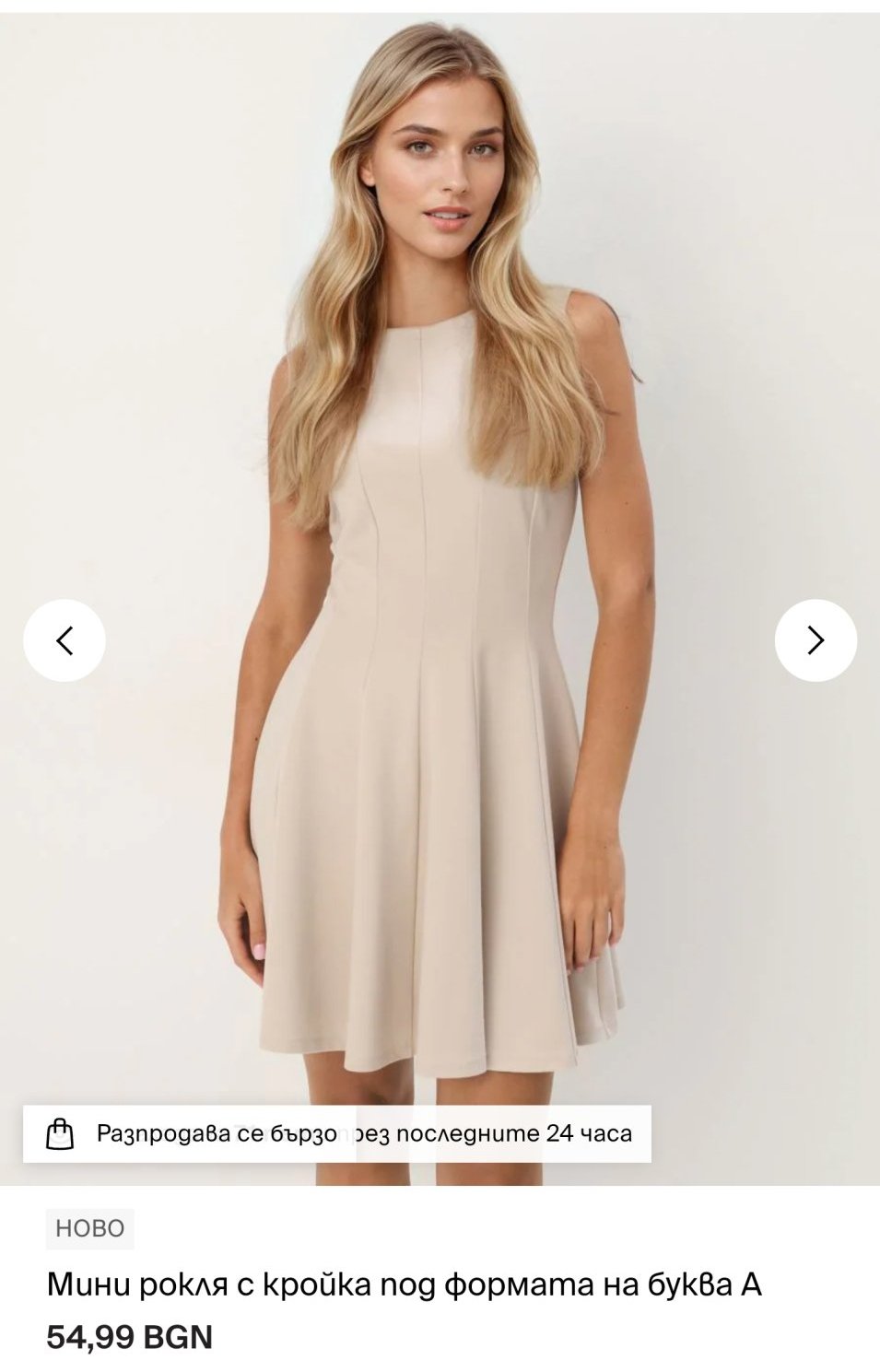Show the next product photo
Image resolution: width=880 pixels, height=1372 pixels.
[815, 640]
